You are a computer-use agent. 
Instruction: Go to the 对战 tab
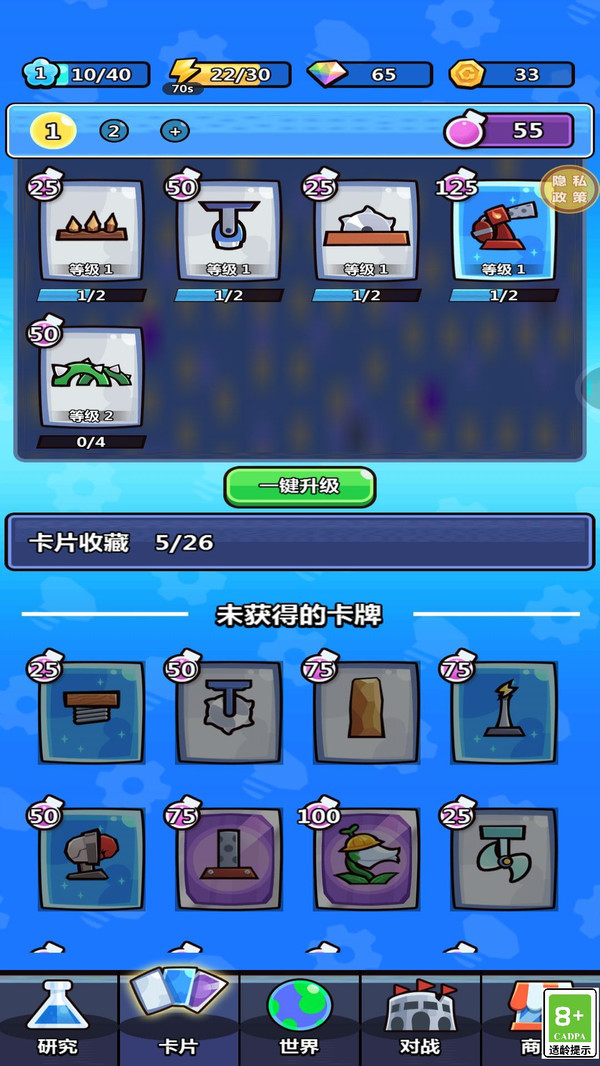pos(420,1020)
